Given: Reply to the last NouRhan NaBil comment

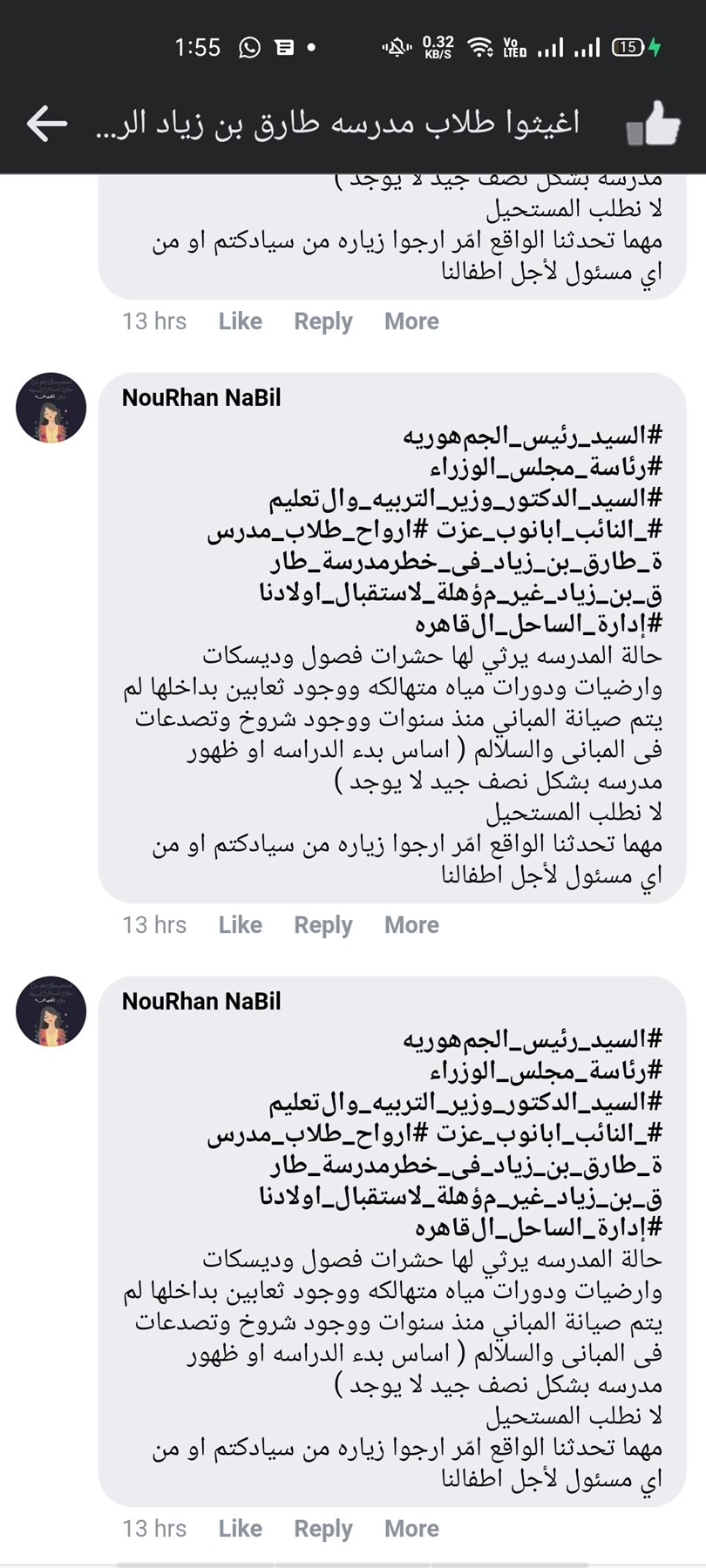Looking at the screenshot, I should tap(322, 1529).
